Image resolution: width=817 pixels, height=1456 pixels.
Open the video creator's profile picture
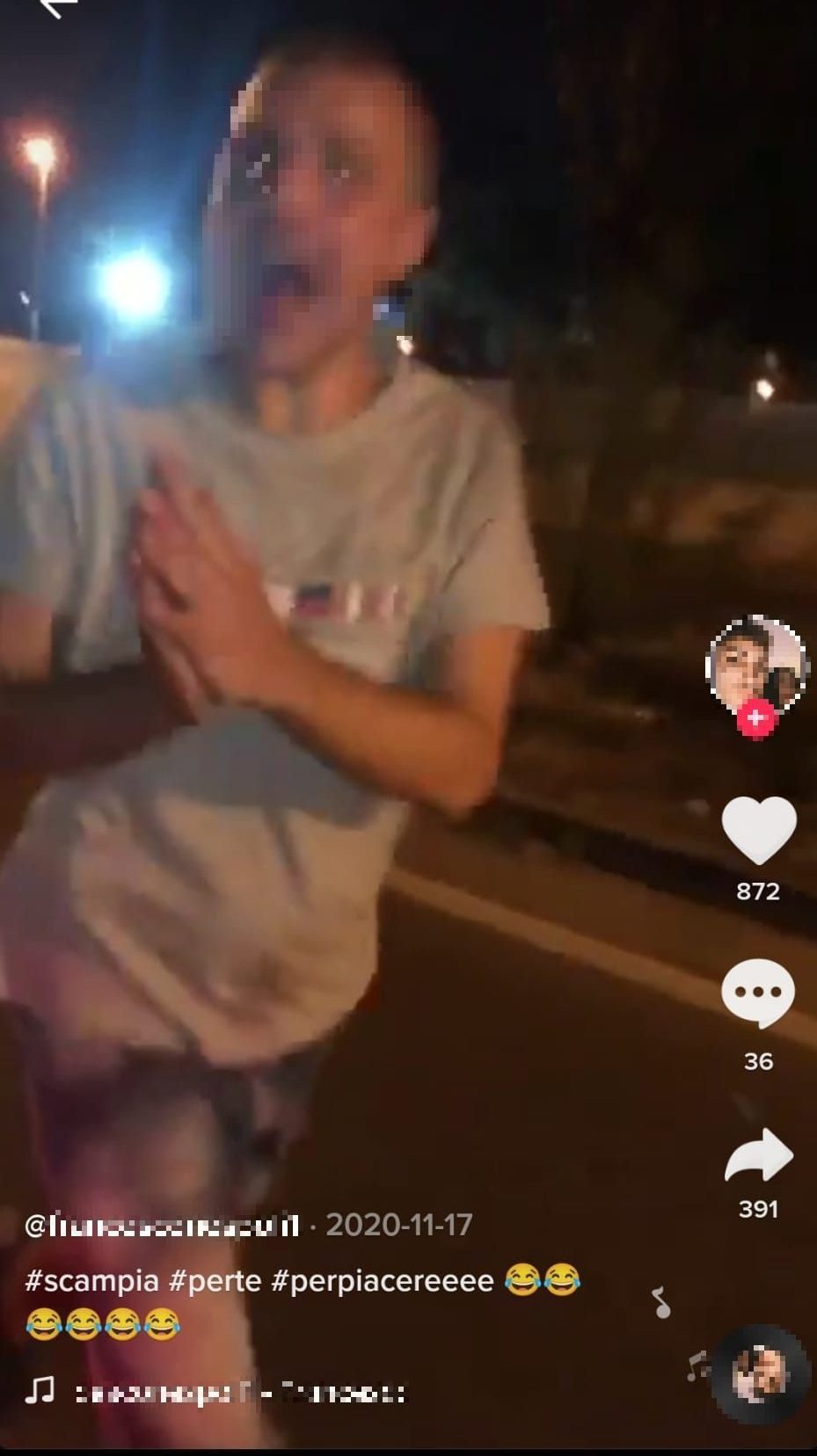tap(757, 664)
